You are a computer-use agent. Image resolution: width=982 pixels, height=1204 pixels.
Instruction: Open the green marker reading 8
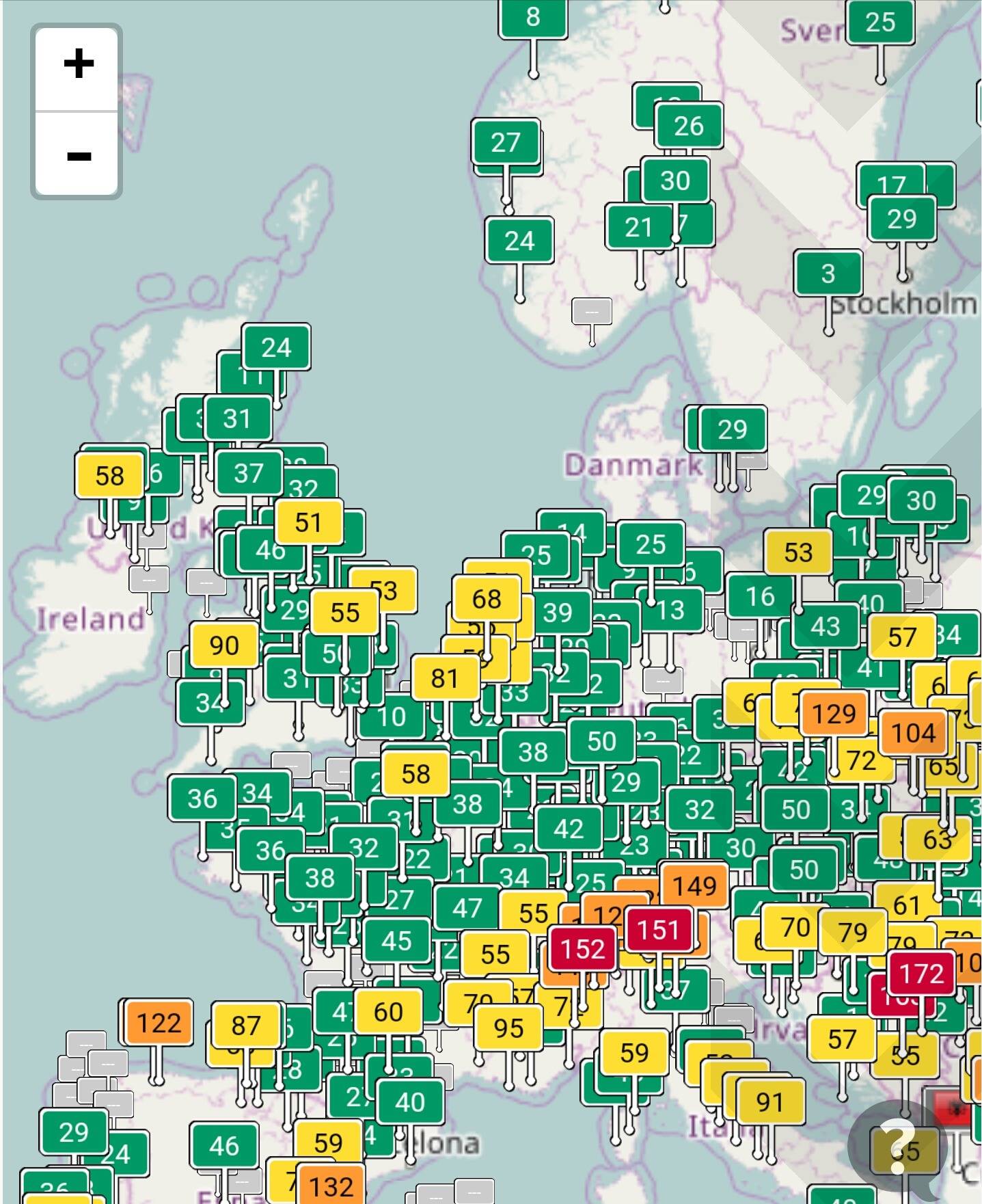click(x=533, y=17)
